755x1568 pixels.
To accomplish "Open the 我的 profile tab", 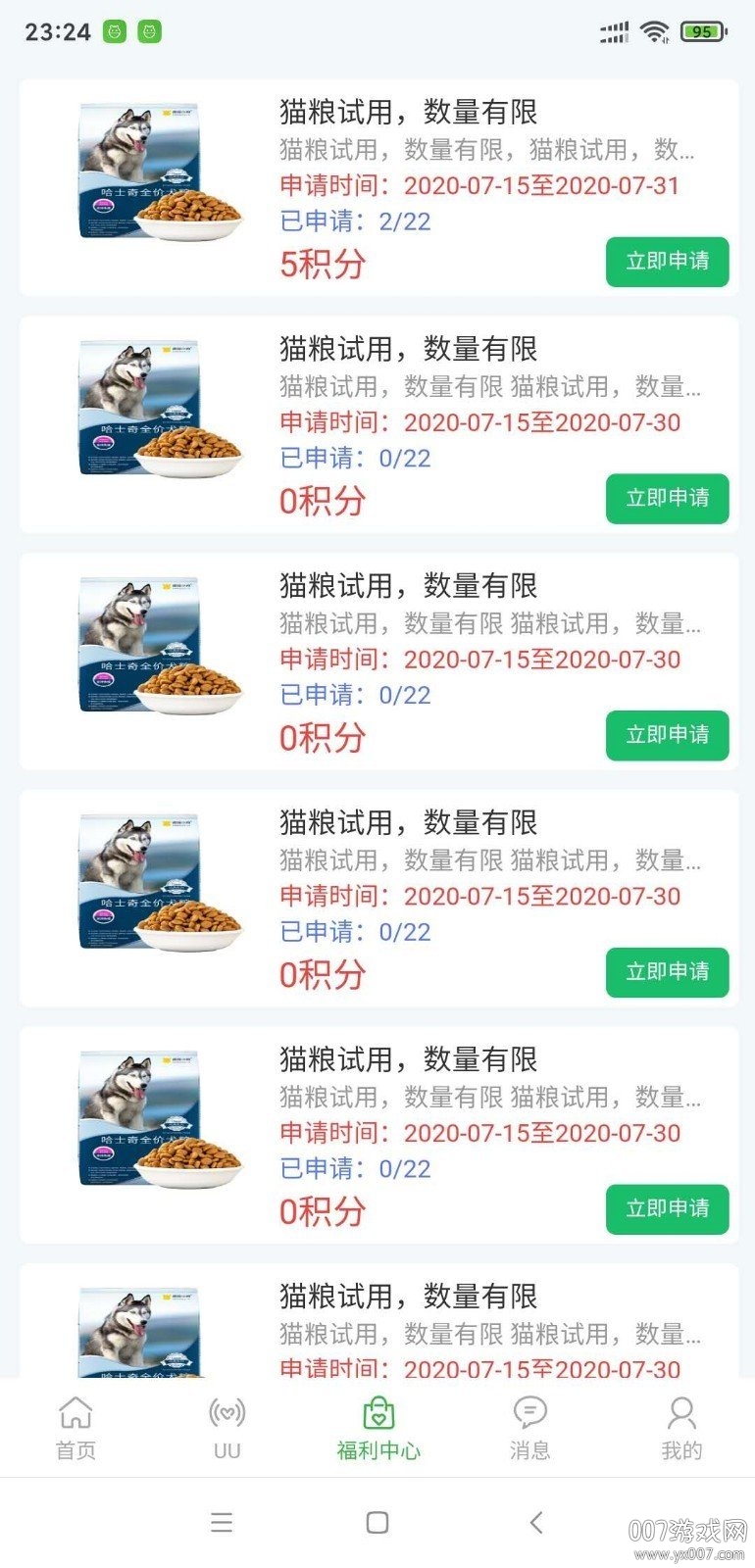I will [680, 1428].
